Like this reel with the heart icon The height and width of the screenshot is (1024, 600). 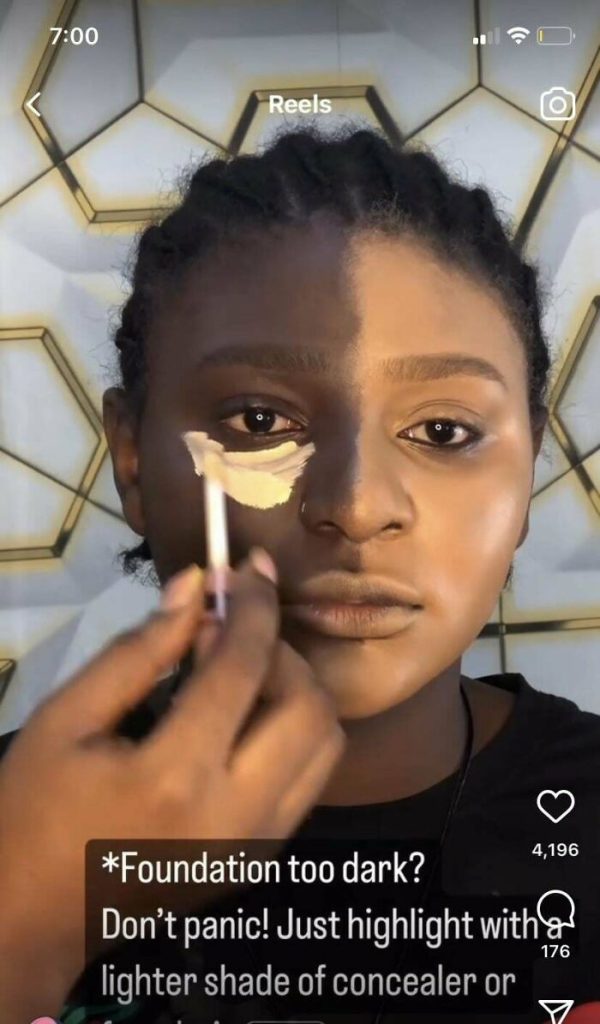(x=556, y=806)
